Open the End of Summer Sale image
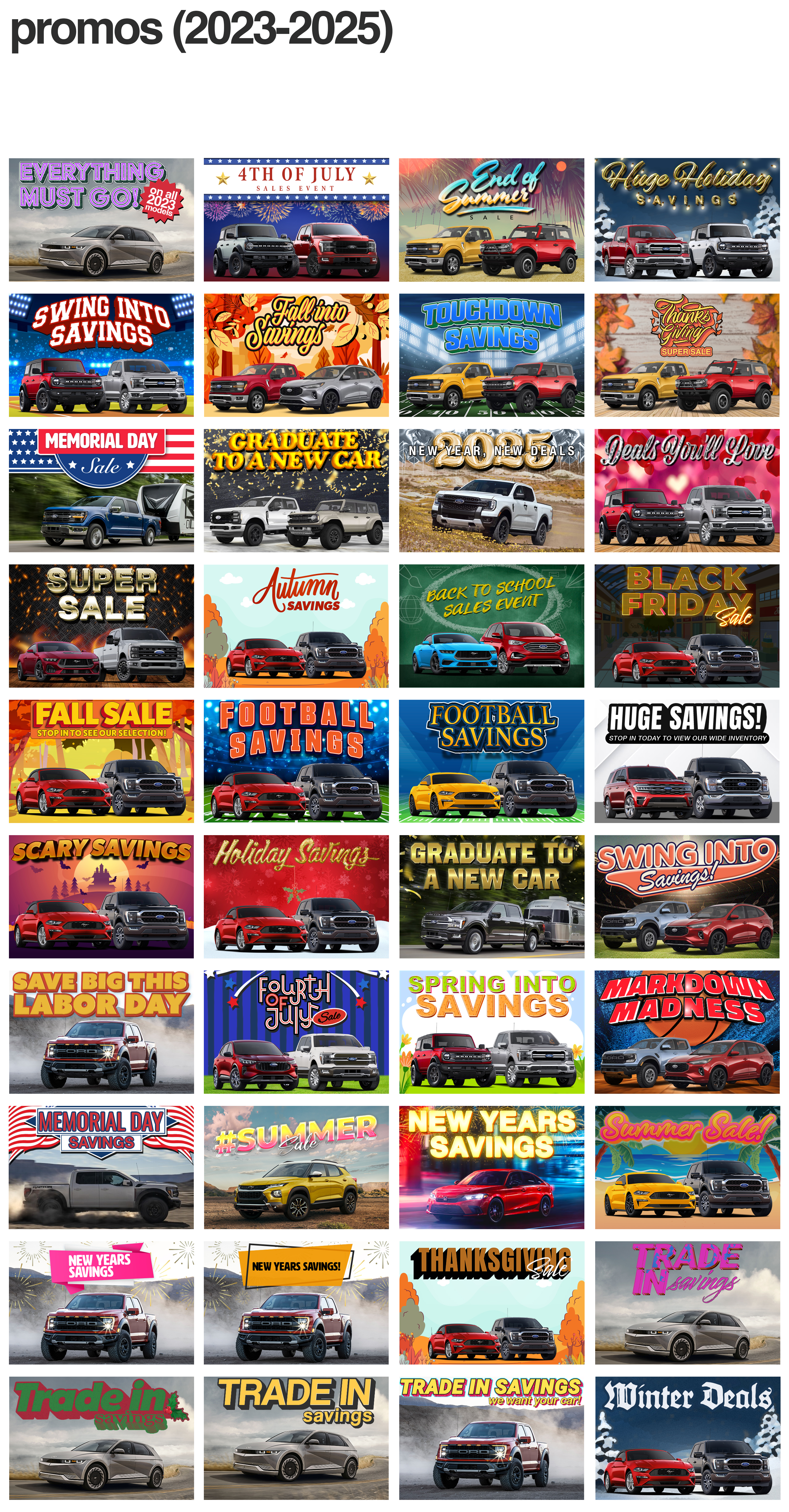Screen dimensions: 789x1512 (x=491, y=219)
